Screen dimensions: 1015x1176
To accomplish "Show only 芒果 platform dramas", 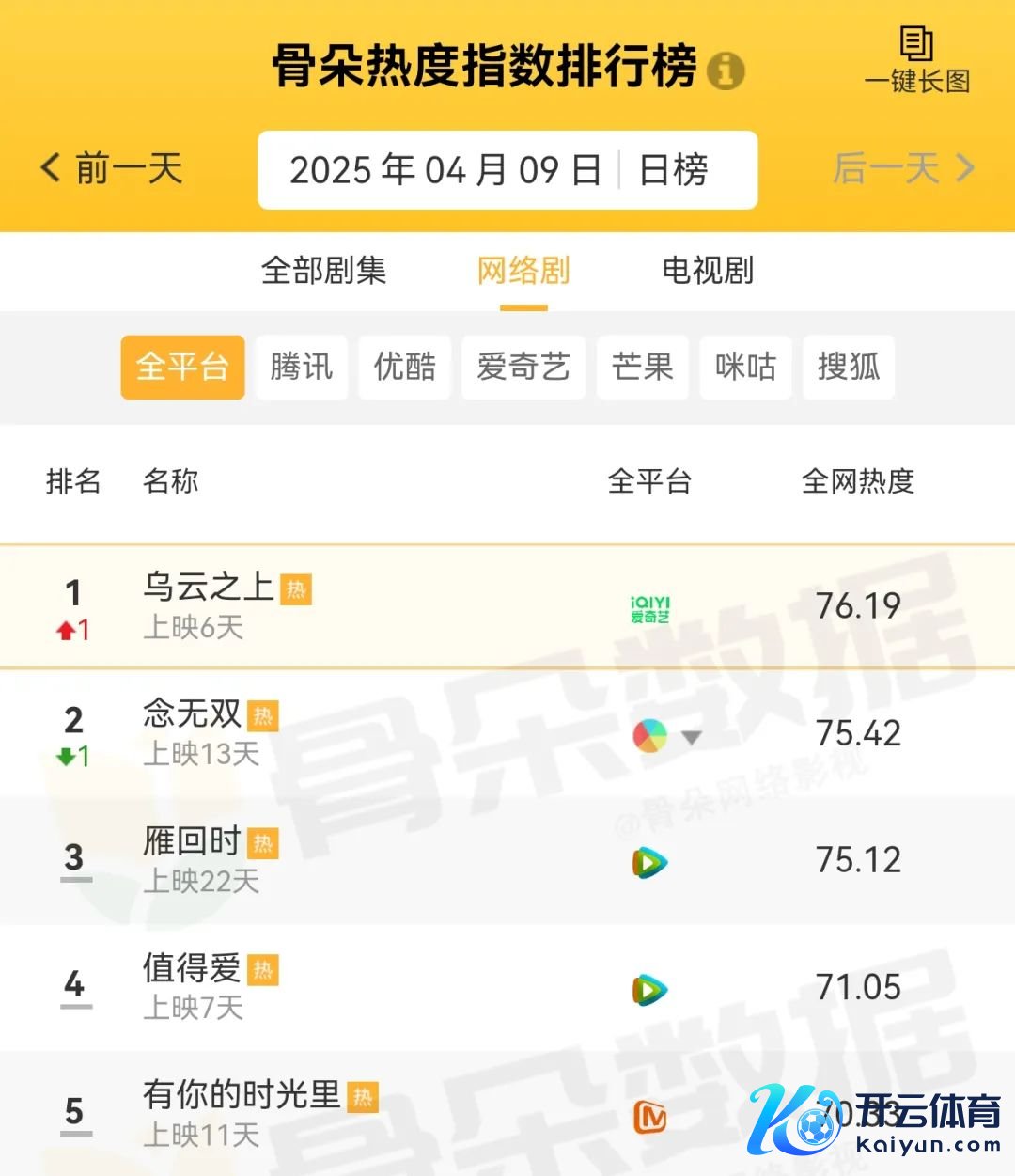I will [x=642, y=367].
